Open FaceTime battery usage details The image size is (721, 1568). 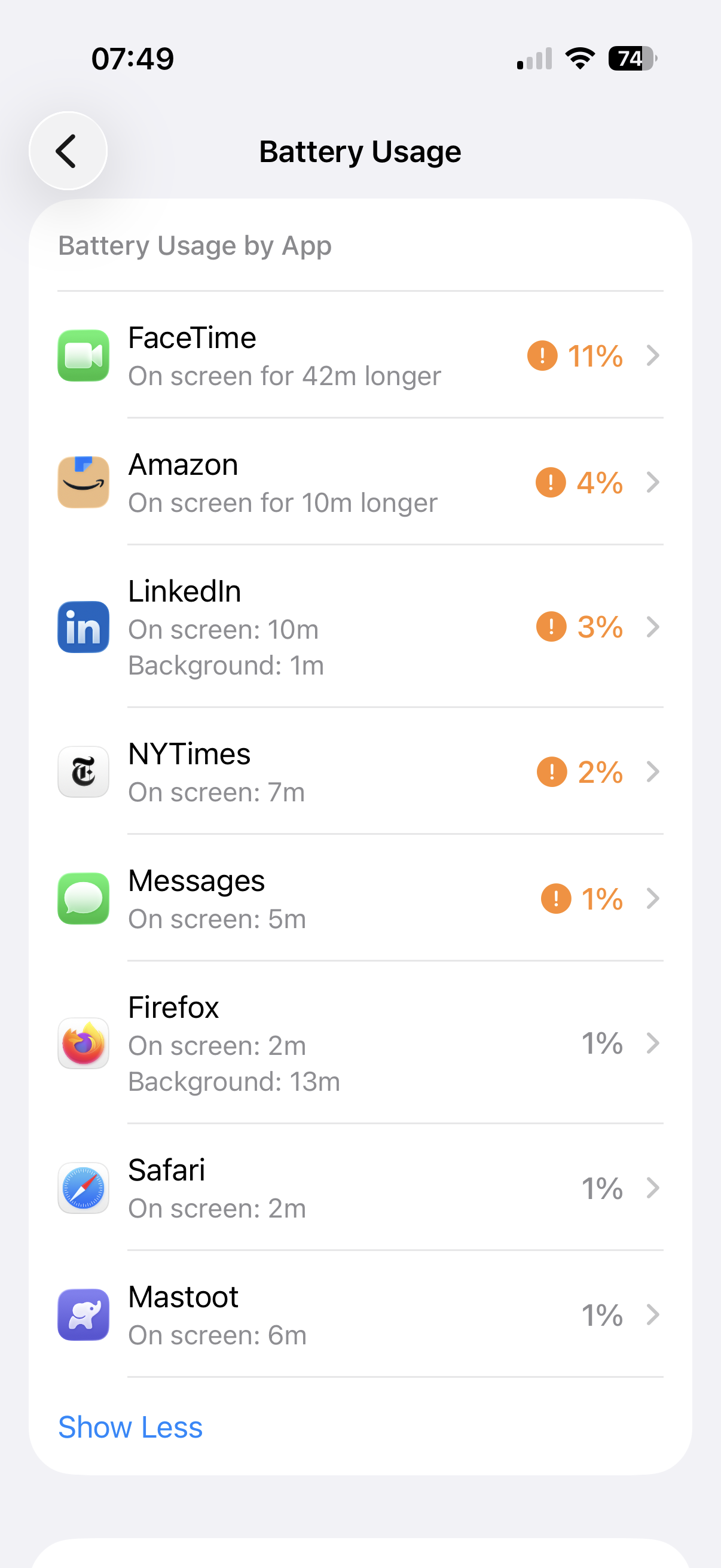(x=360, y=355)
